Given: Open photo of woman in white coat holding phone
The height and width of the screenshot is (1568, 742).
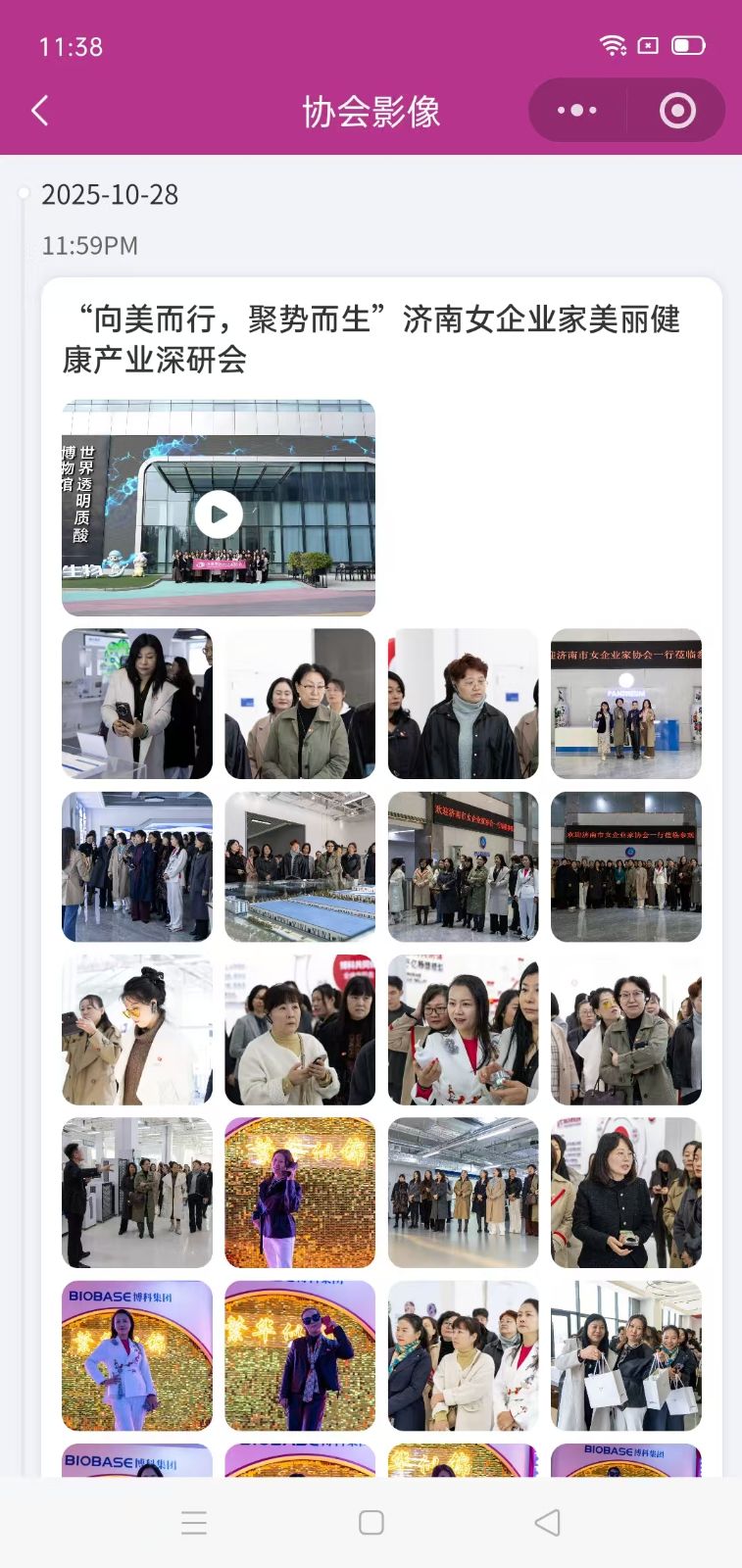Looking at the screenshot, I should click(137, 704).
